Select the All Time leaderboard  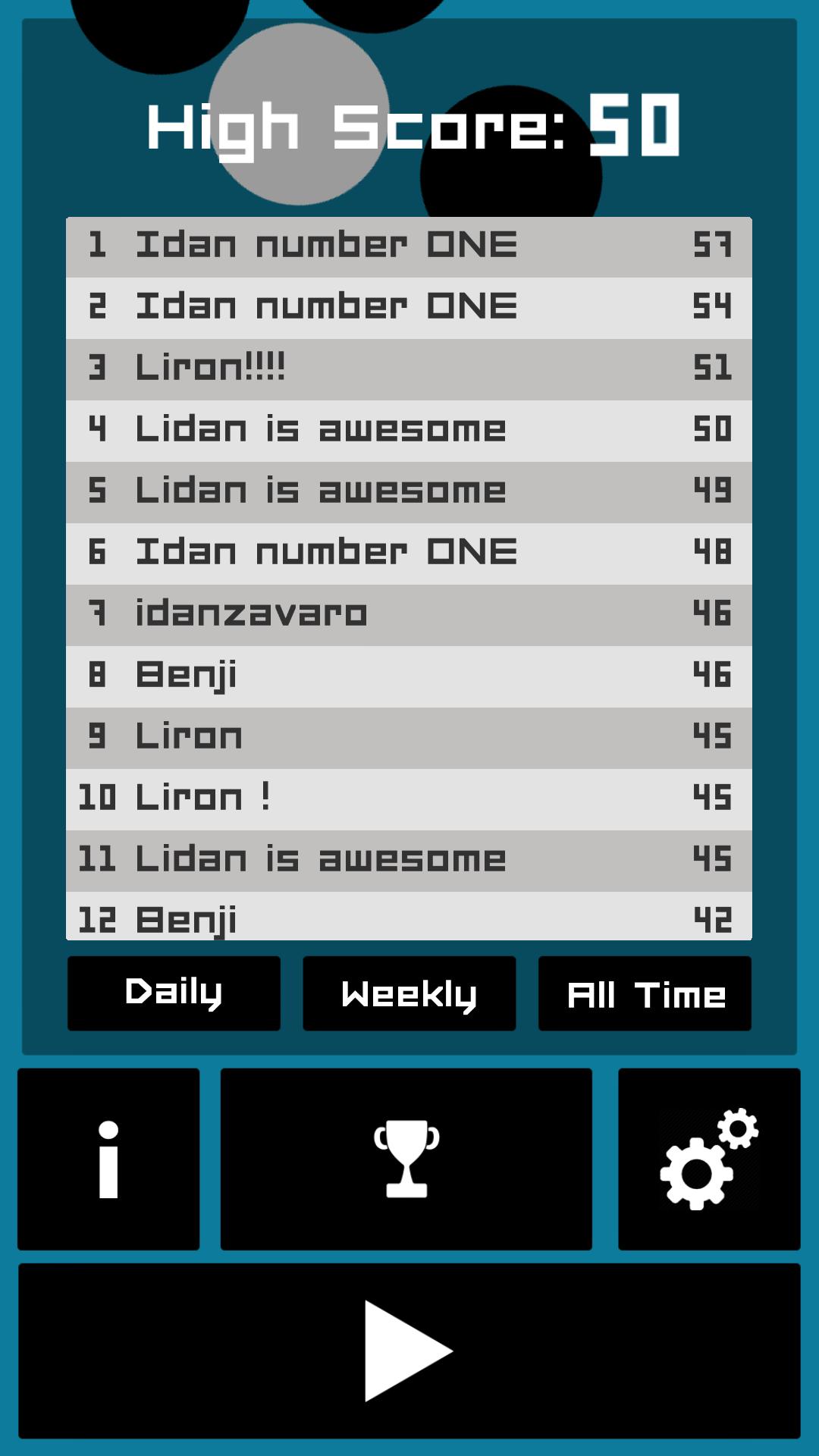[x=645, y=993]
